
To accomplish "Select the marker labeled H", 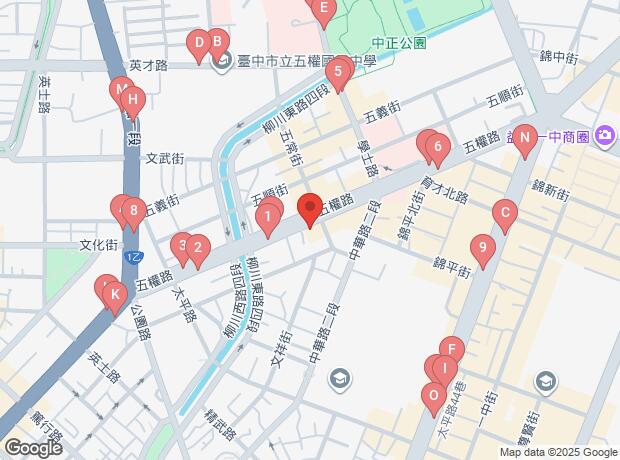I will click(134, 102).
